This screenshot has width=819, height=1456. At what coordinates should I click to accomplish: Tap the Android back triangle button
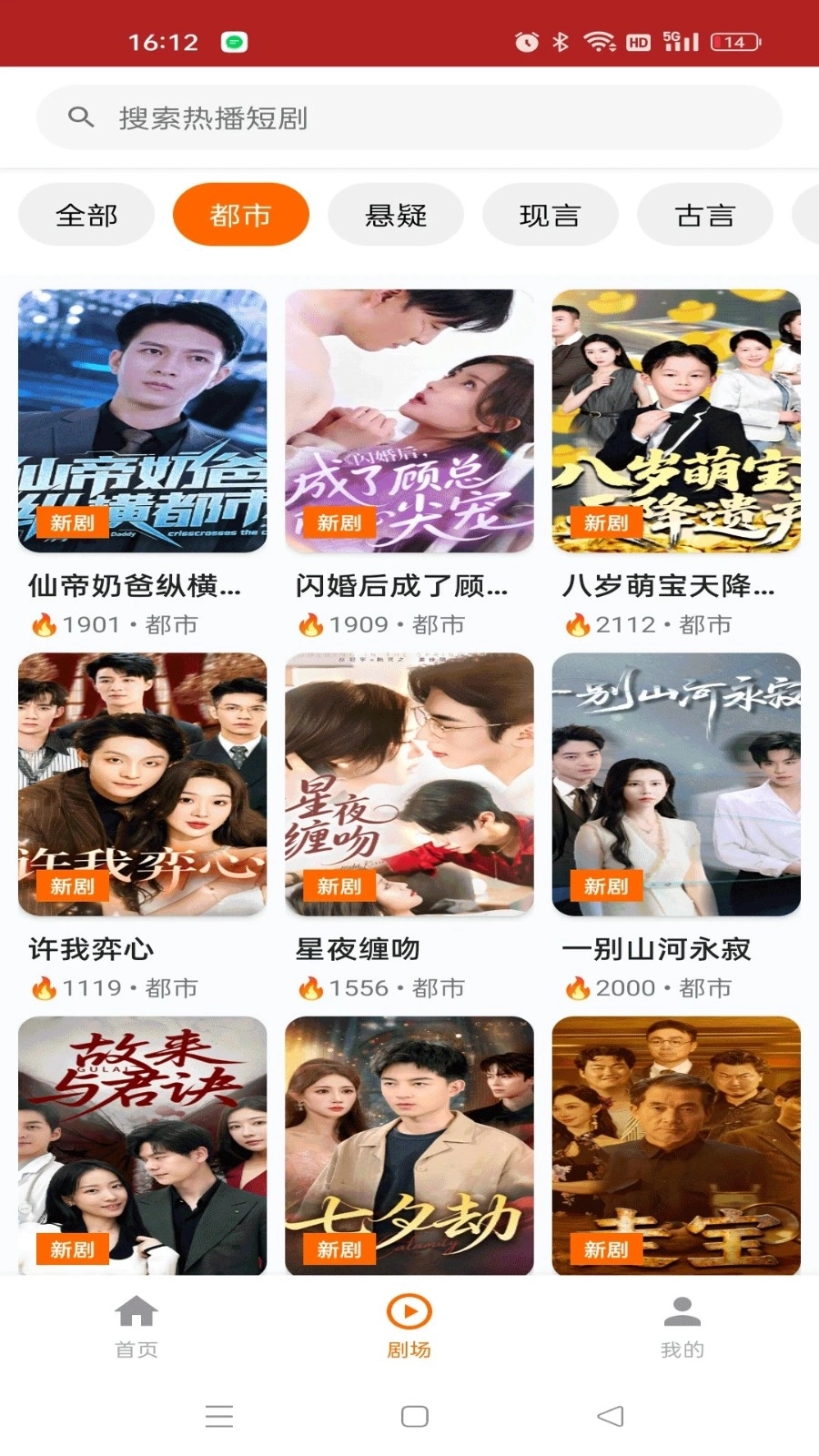click(x=608, y=1416)
